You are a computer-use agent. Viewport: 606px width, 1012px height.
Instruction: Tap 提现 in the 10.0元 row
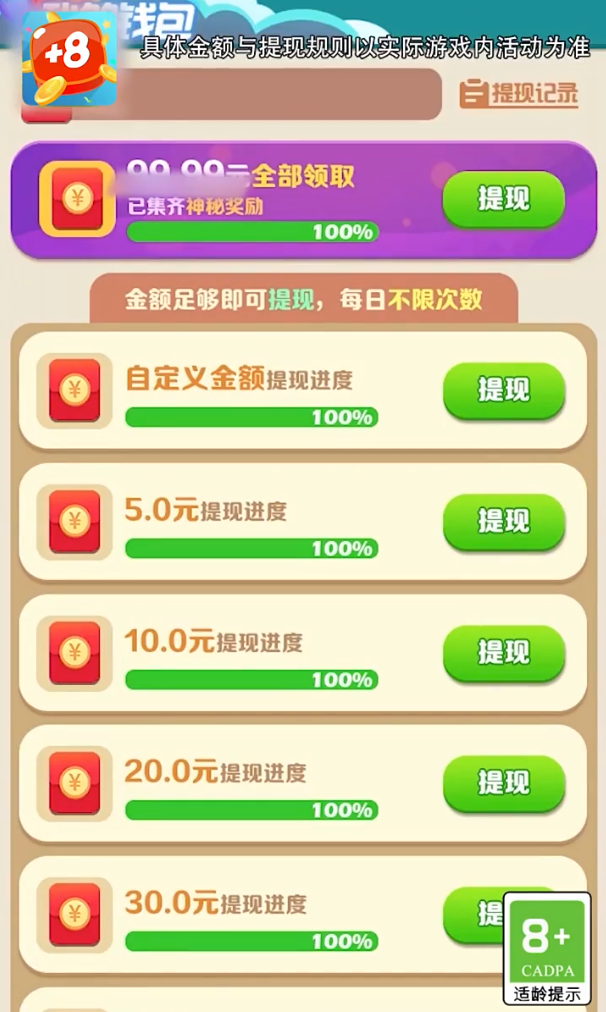[x=503, y=653]
